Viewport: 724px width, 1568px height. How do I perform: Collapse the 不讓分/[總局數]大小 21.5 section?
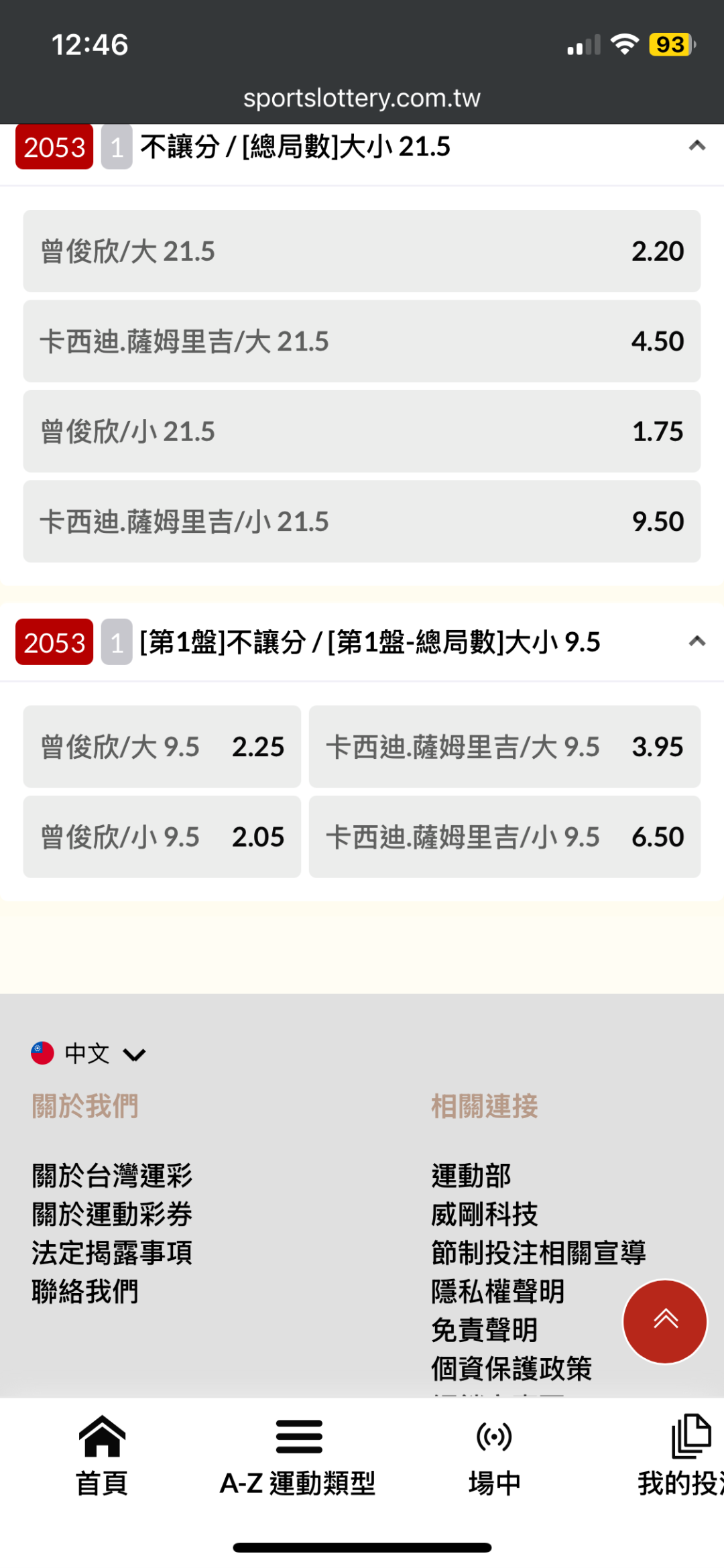click(697, 145)
